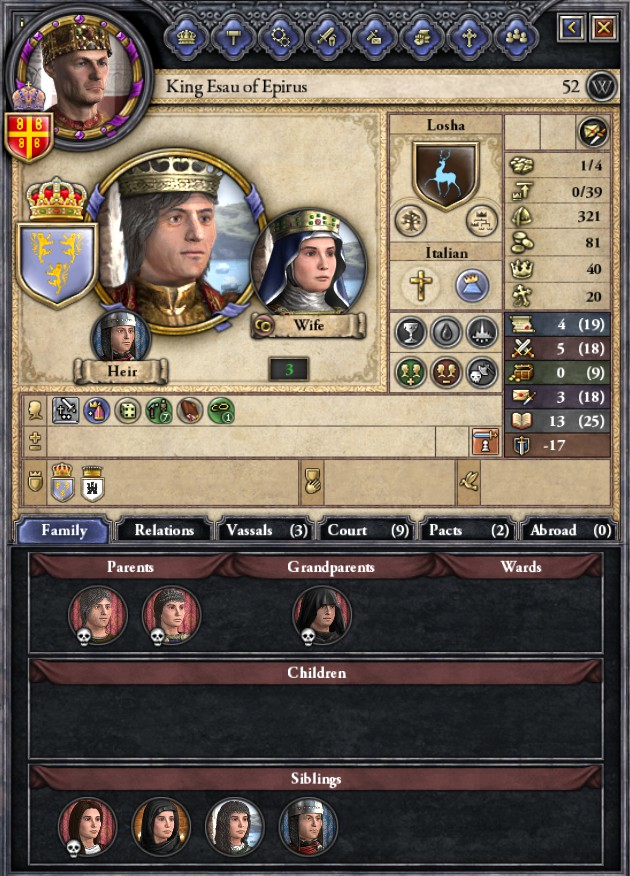This screenshot has height=876, width=630.
Task: Select the Family tab
Action: 63,530
